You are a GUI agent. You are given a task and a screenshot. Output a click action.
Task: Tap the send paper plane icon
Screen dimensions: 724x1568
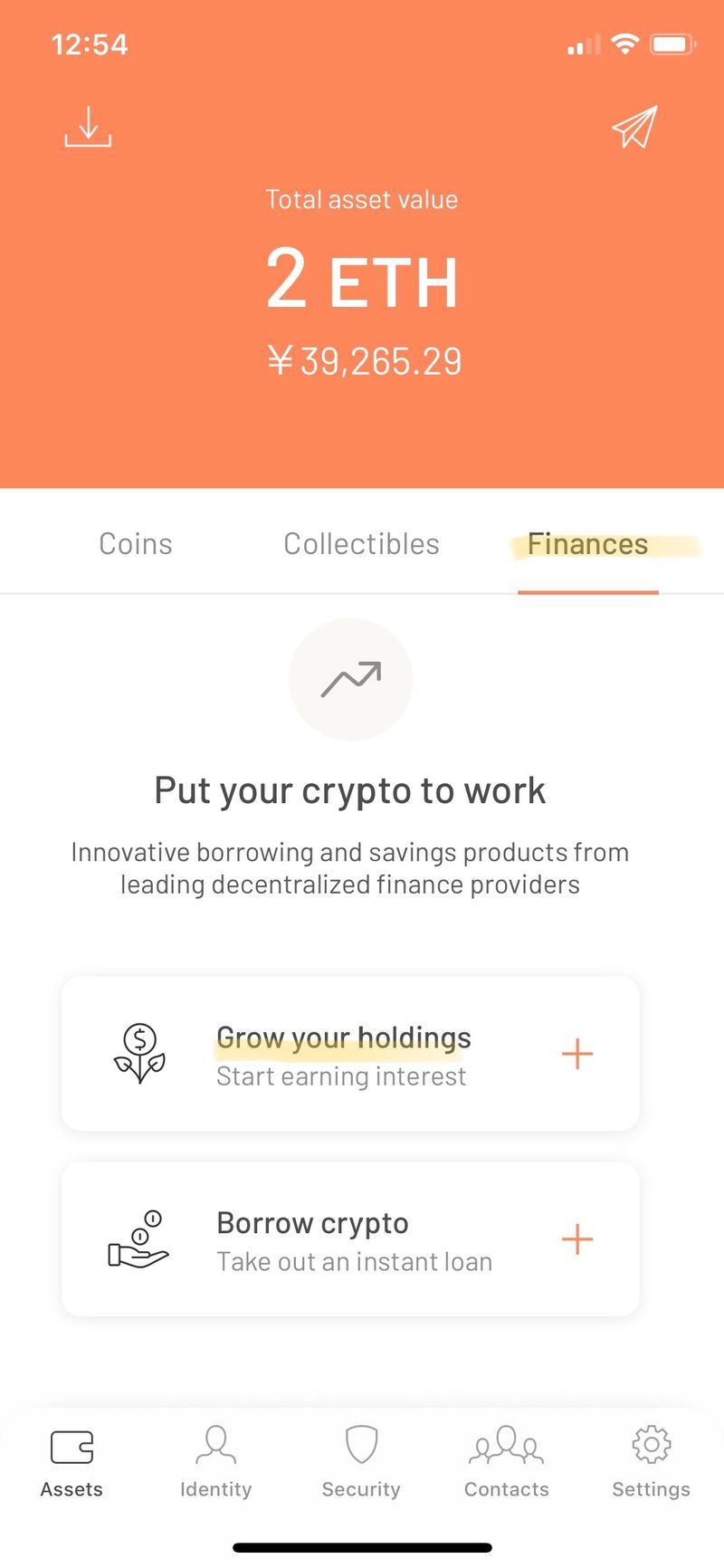point(634,128)
